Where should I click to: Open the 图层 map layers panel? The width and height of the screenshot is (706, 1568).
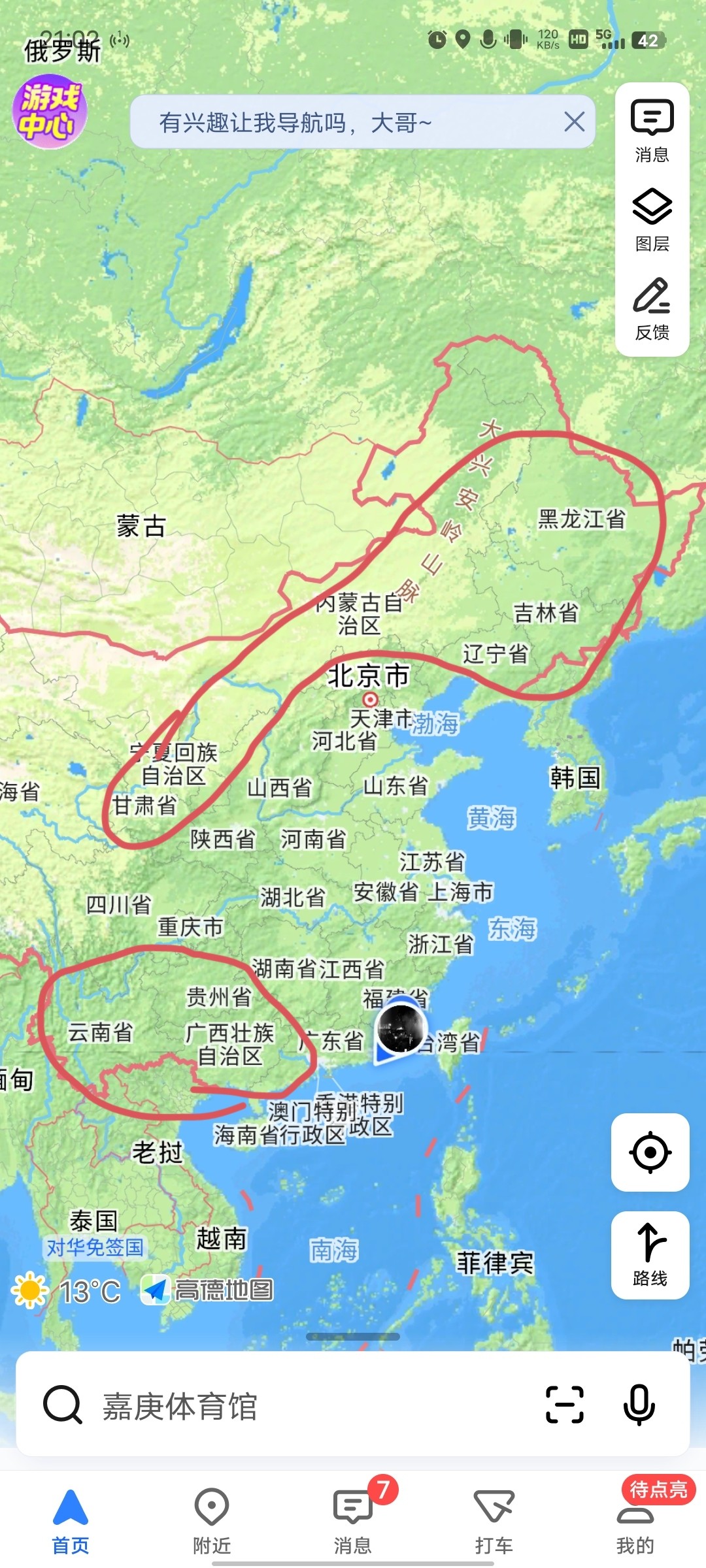652,220
